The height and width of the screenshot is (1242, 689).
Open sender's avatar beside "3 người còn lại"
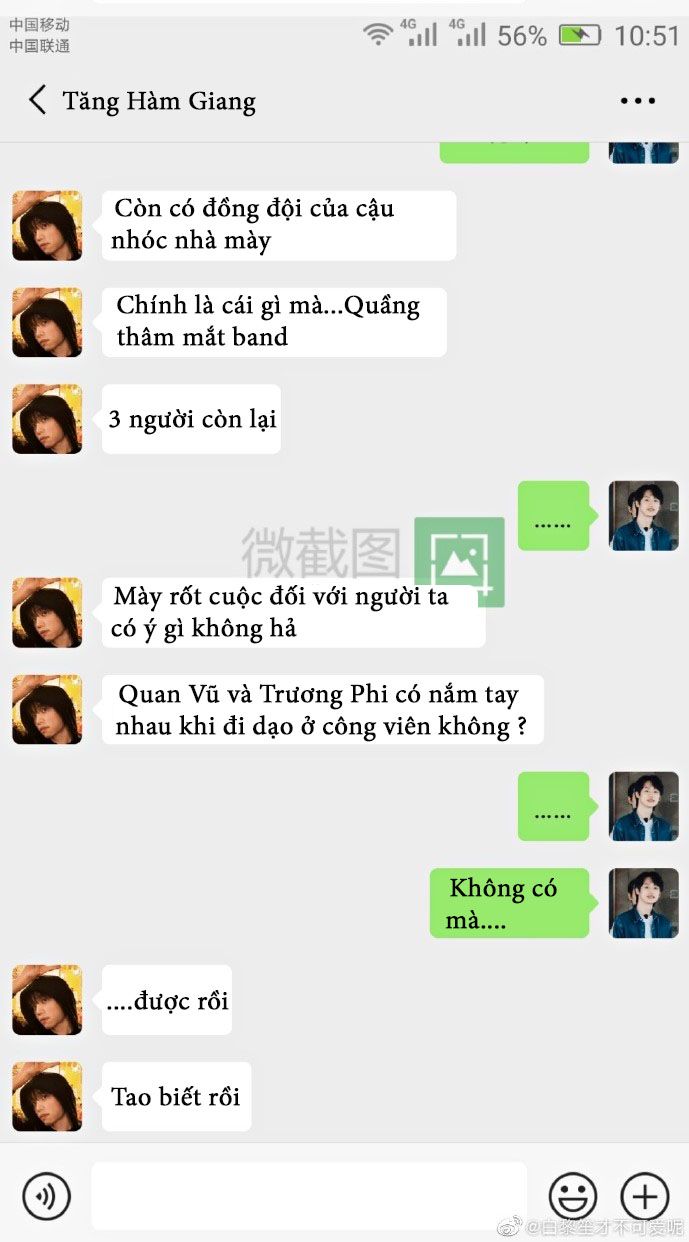point(47,419)
